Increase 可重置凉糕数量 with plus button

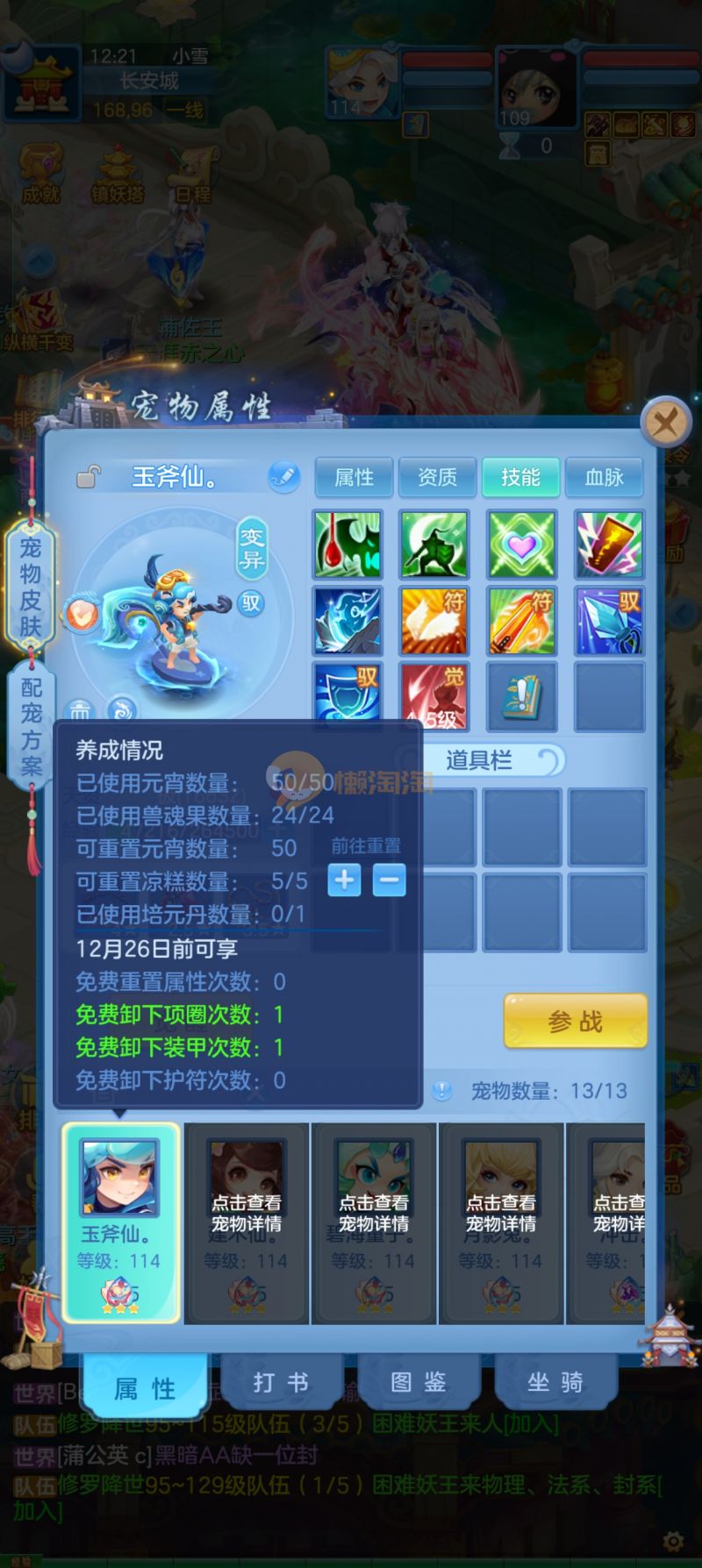[344, 880]
